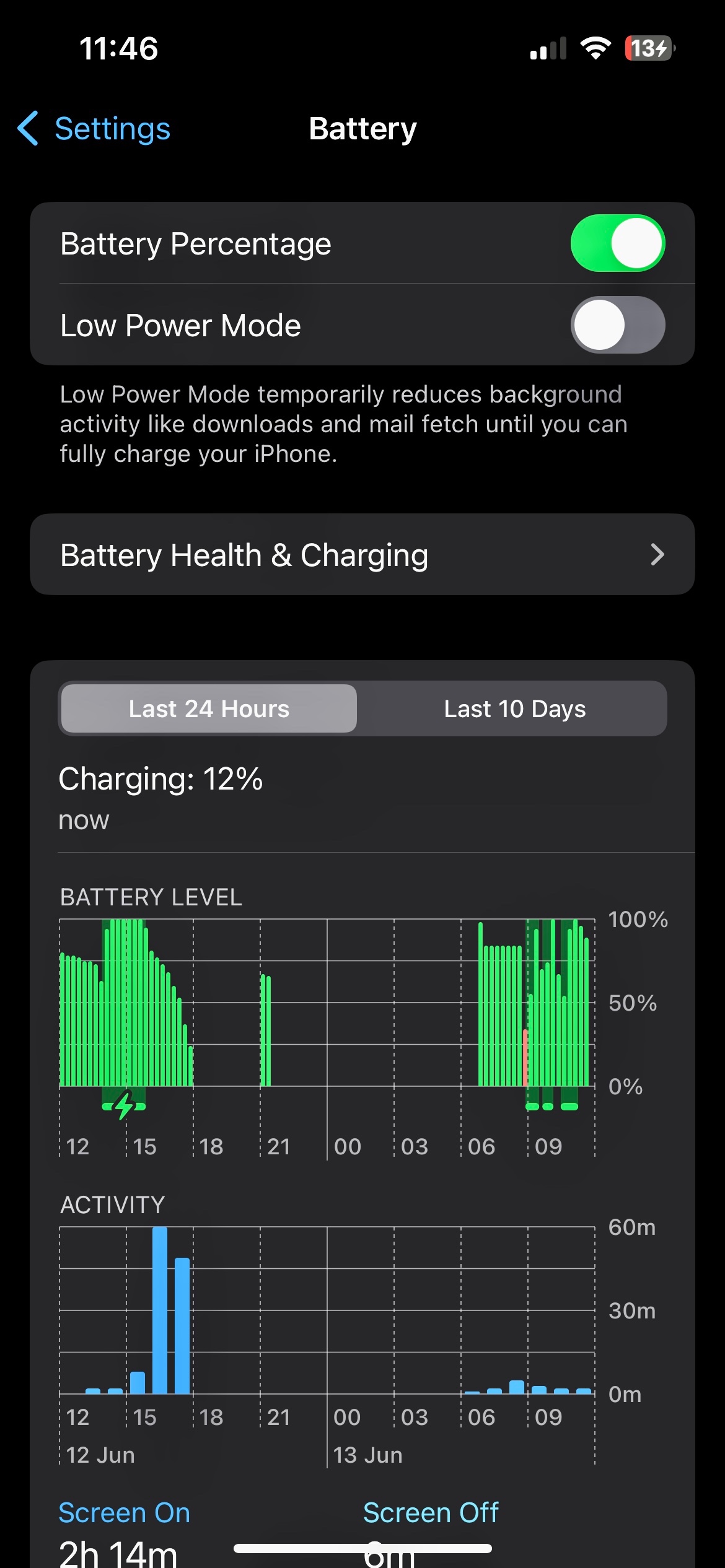
Task: Go back to Settings
Action: point(94,129)
